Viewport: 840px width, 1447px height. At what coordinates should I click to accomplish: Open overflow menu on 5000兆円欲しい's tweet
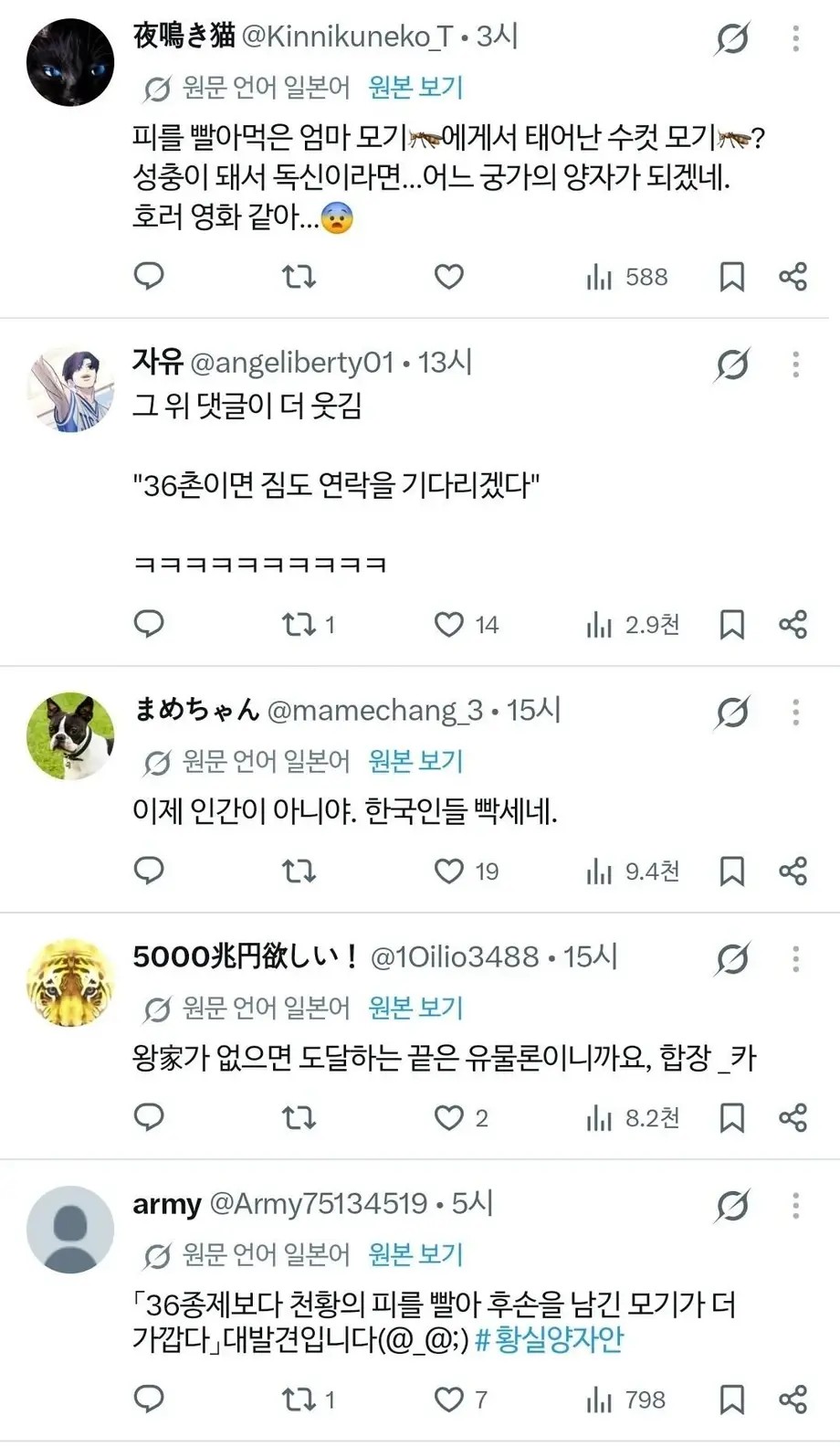[x=796, y=959]
